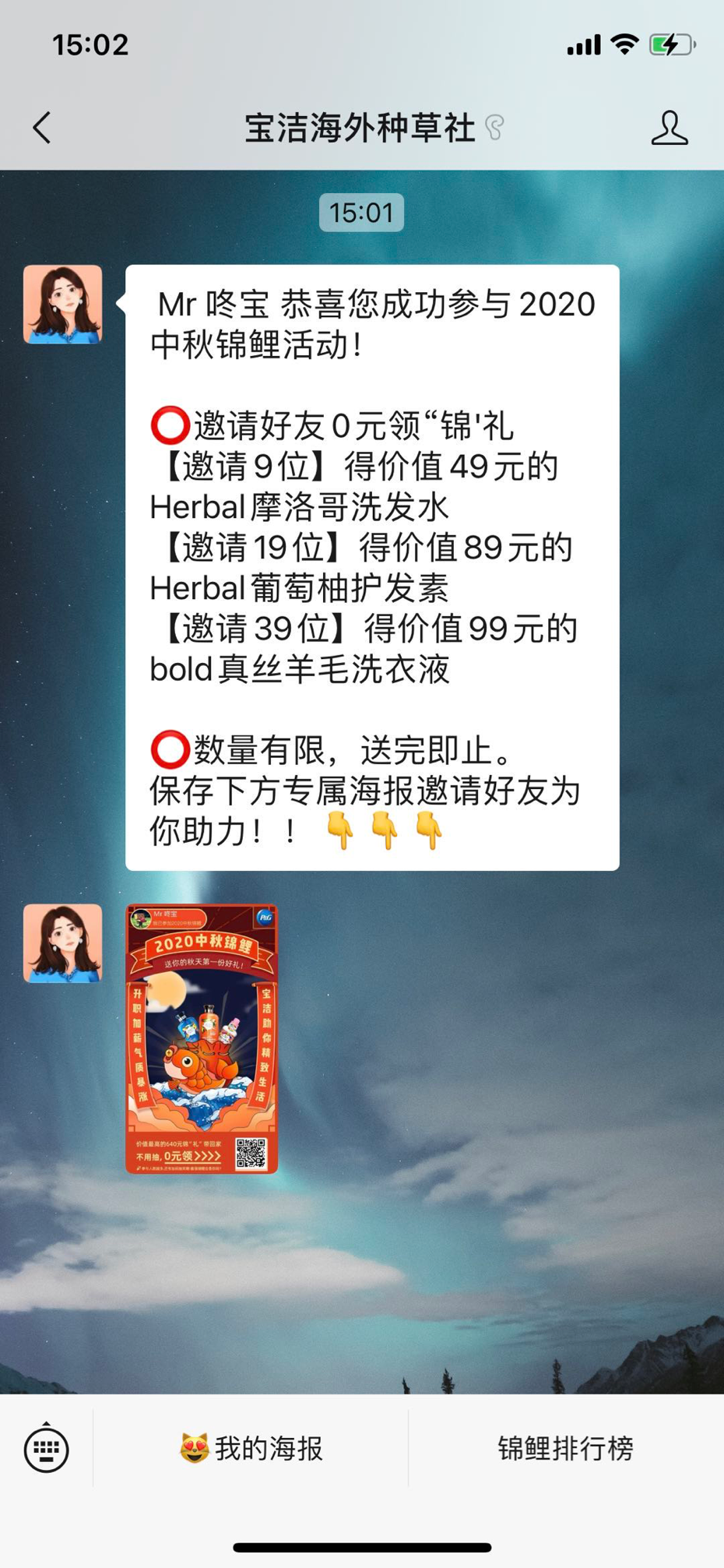This screenshot has width=724, height=1568.
Task: Tap the sender avatar beside the poster
Action: click(x=63, y=943)
